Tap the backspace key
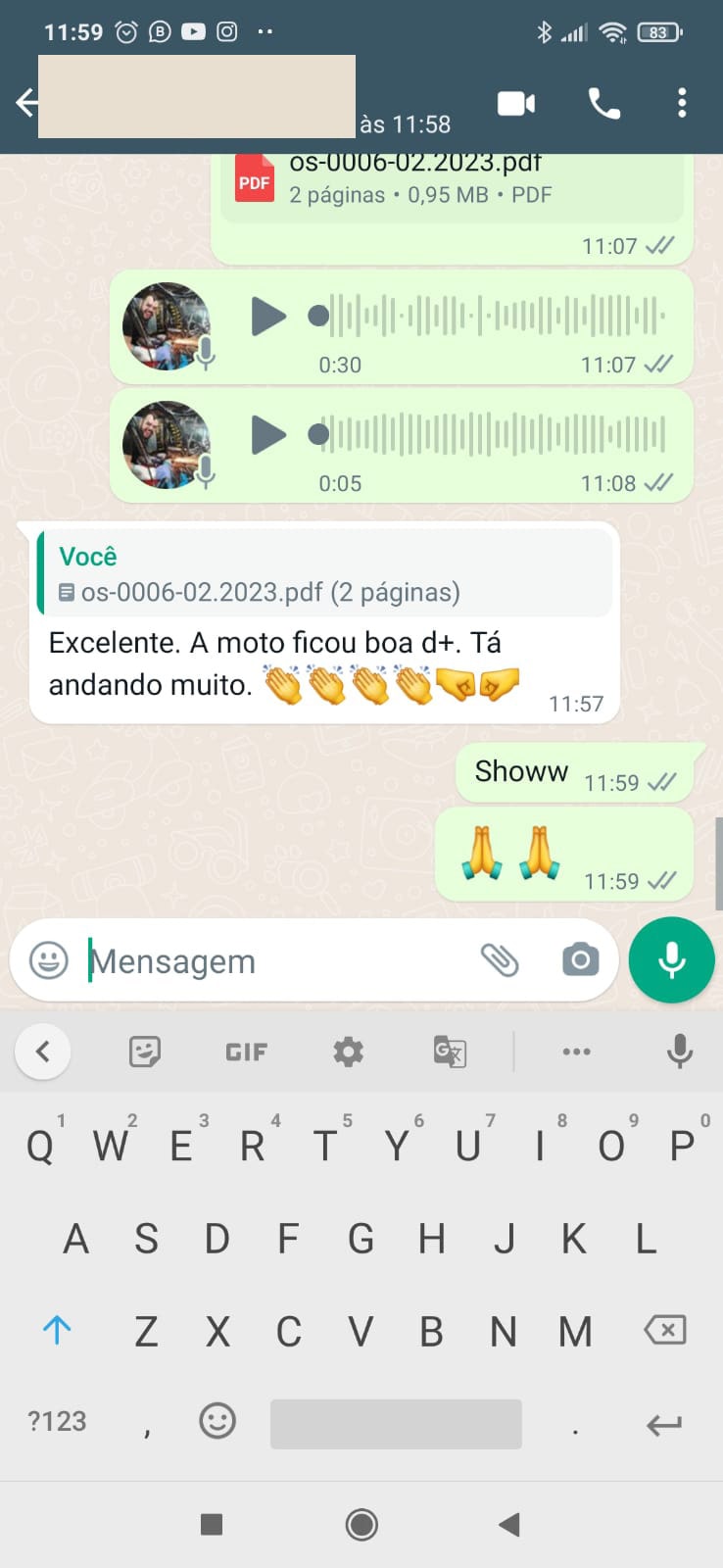The height and width of the screenshot is (1568, 723). (664, 1330)
